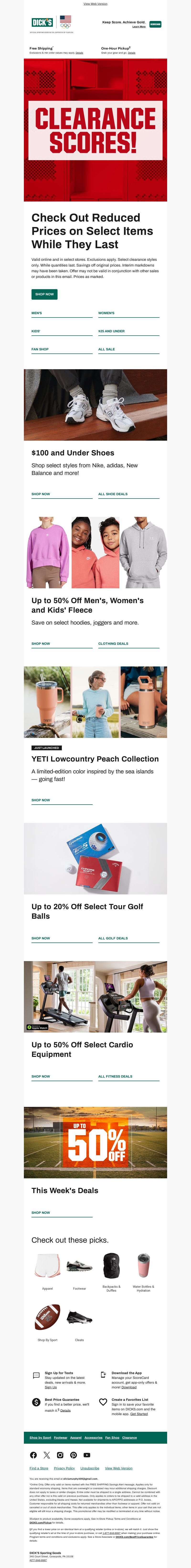This screenshot has height=1568, width=191.
Task: Open the Instagram icon in the footer
Action: click(x=60, y=1455)
